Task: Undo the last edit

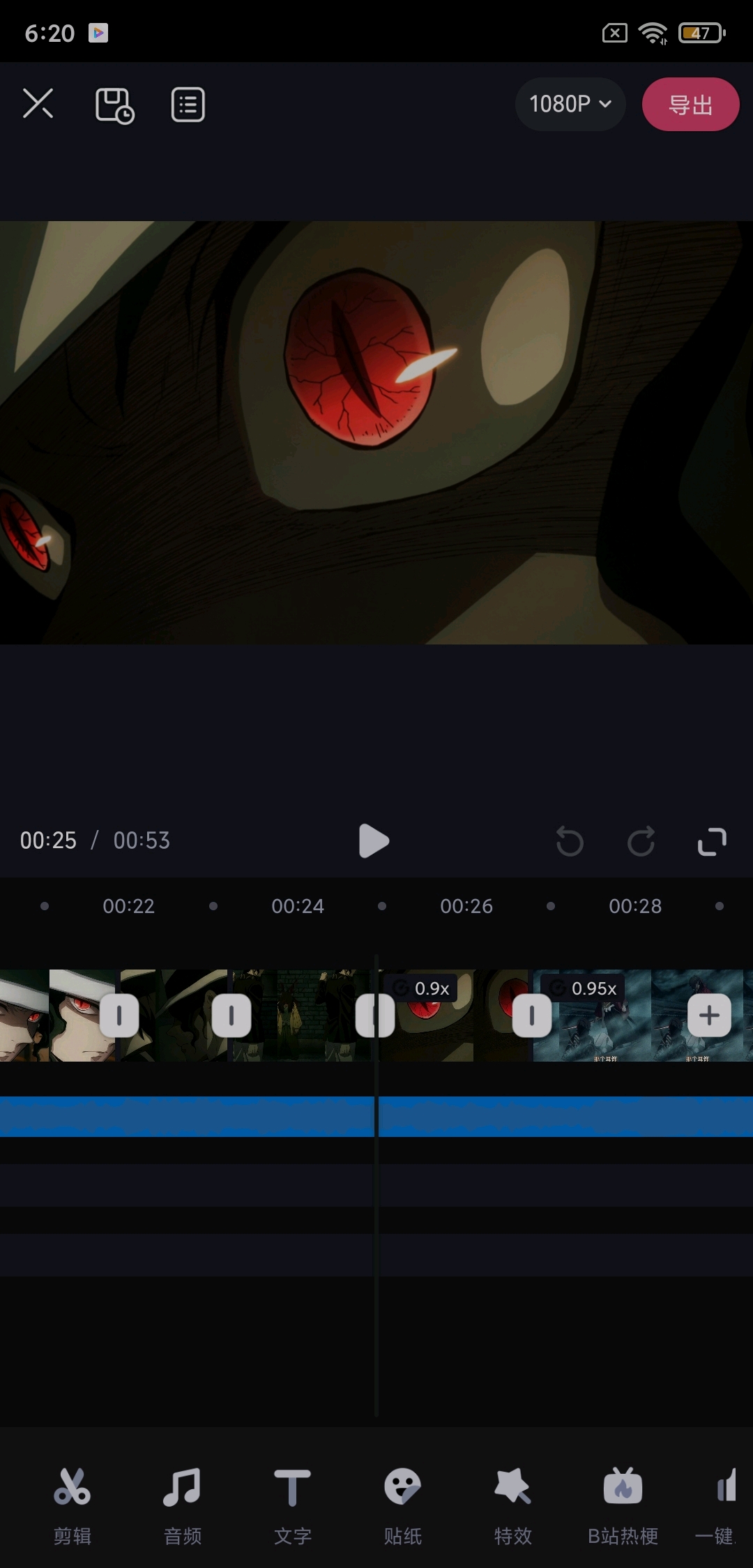Action: point(570,841)
